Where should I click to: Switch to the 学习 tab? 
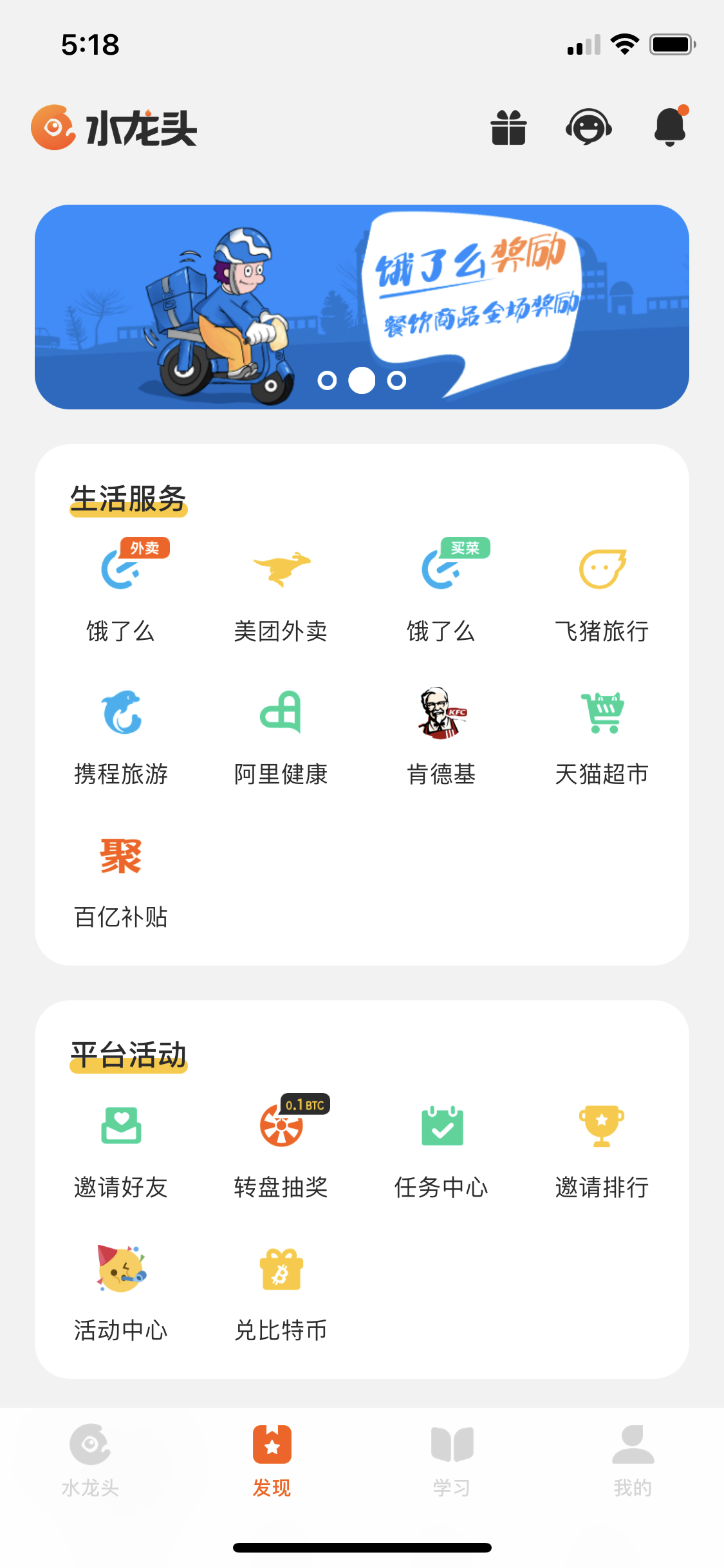[x=452, y=1459]
